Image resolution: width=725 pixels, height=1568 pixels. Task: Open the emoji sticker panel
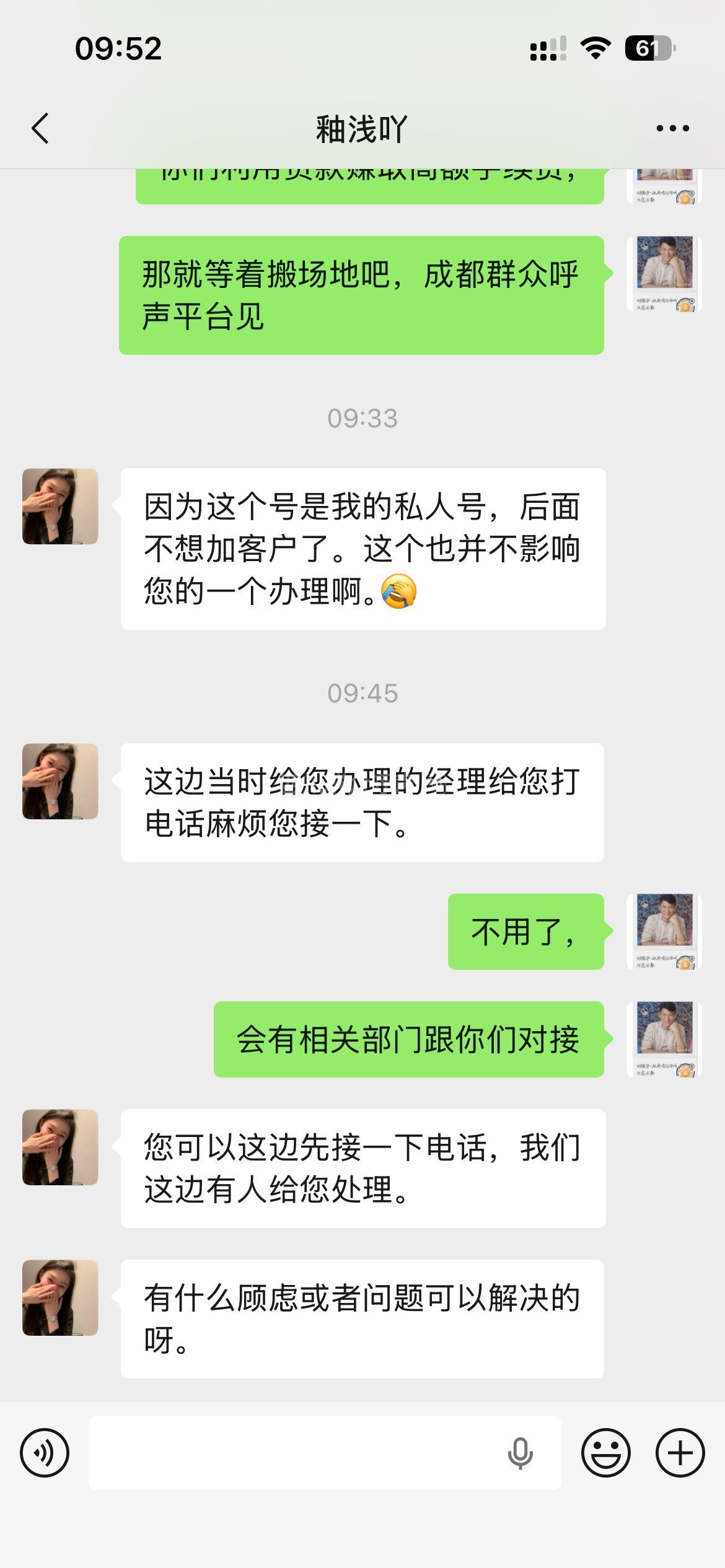tap(605, 1452)
